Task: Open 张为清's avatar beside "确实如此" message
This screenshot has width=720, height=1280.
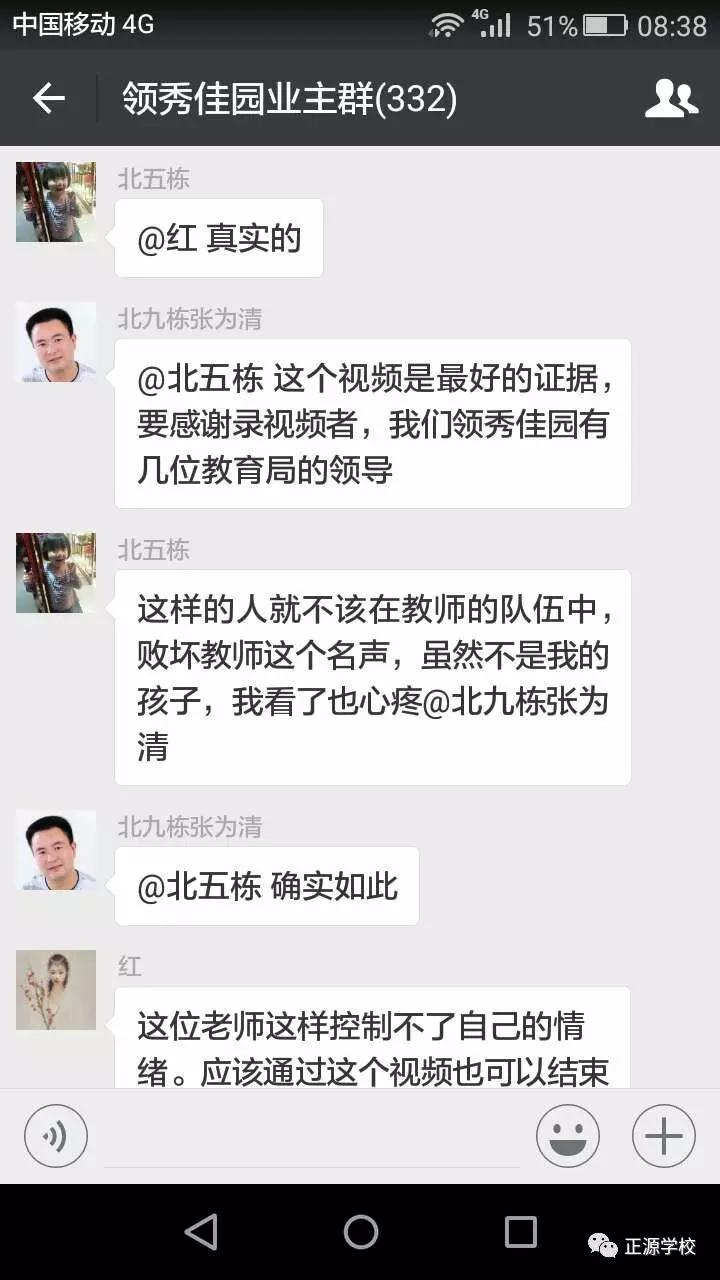Action: point(56,850)
